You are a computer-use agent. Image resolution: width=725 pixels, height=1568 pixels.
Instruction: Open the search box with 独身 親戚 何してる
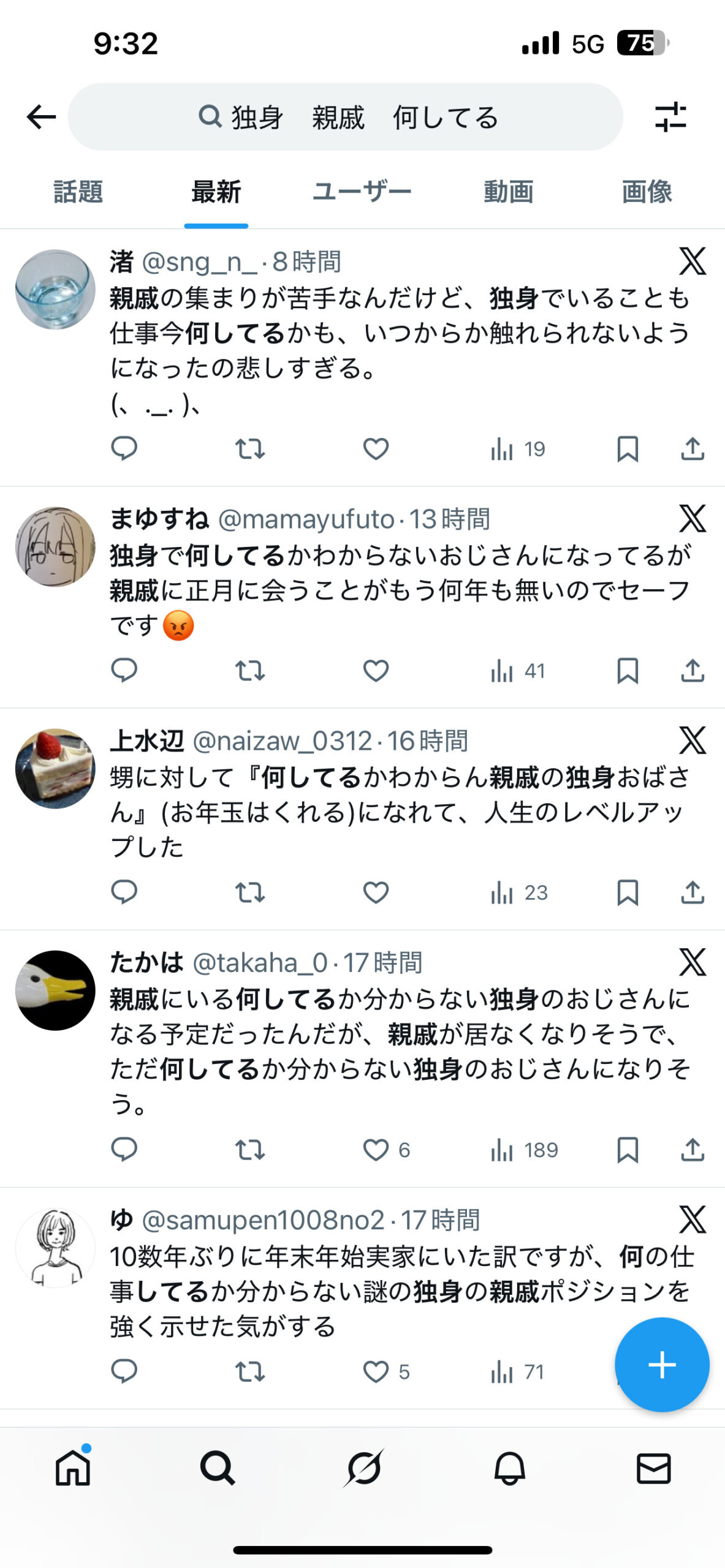[346, 117]
